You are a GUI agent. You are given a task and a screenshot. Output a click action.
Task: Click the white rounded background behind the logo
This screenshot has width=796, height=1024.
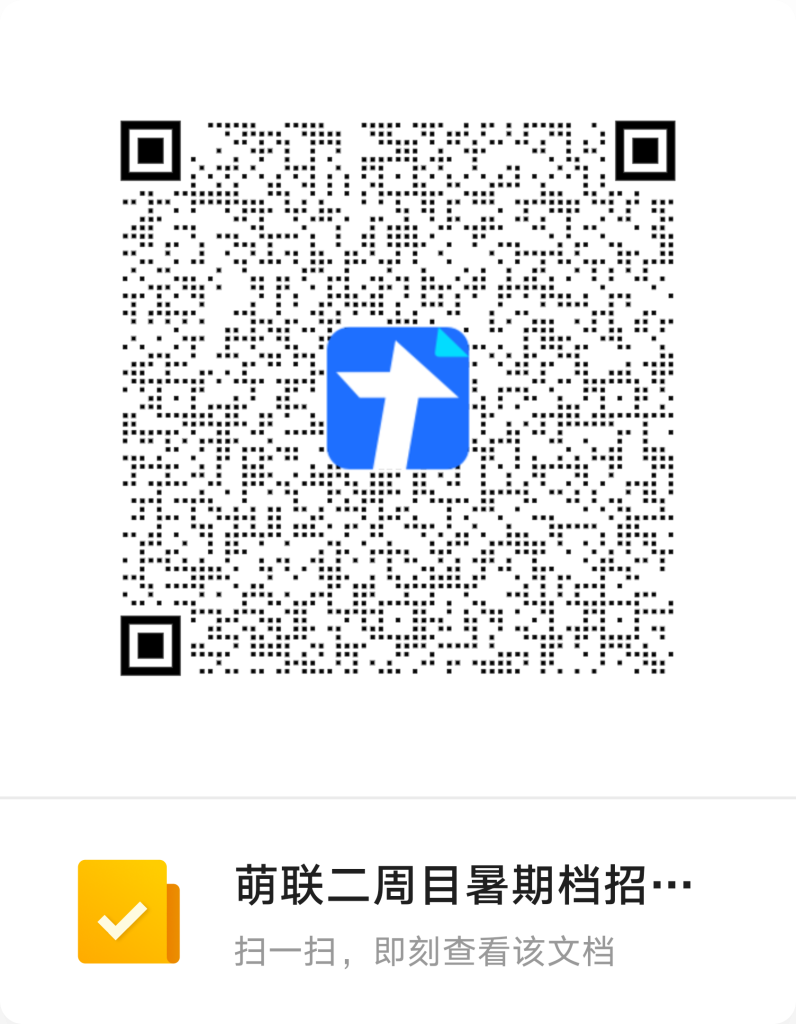coord(398,398)
